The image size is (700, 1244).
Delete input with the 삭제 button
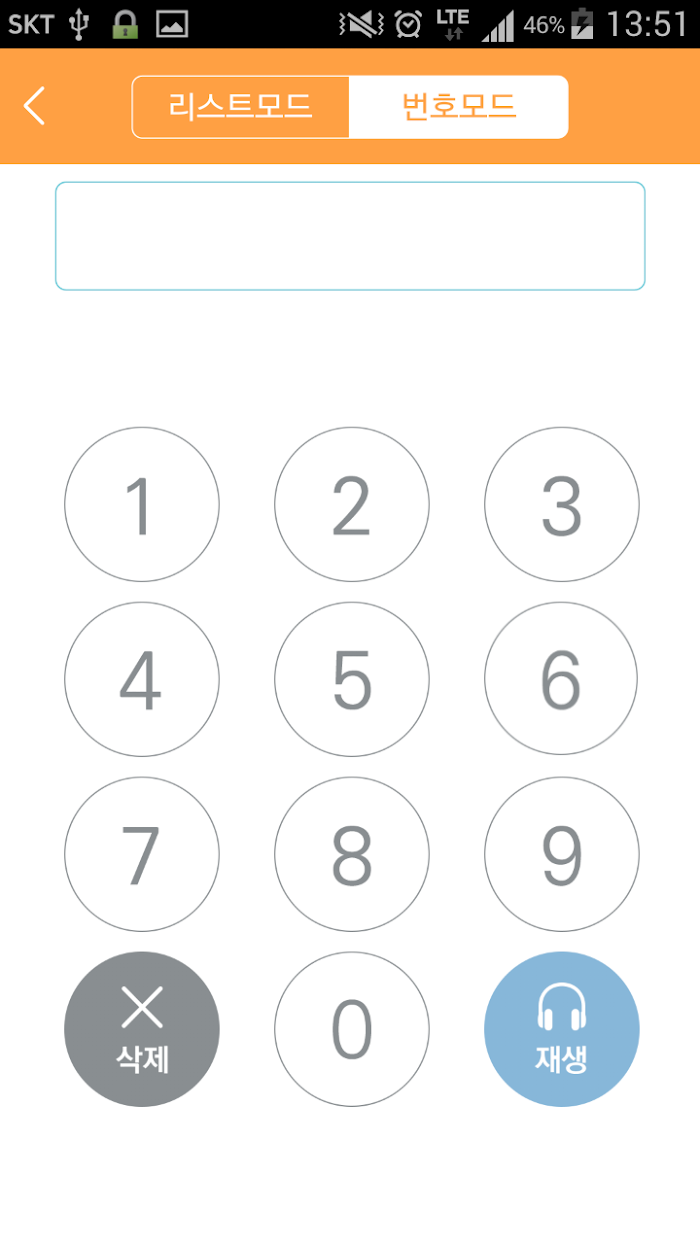tap(142, 1029)
